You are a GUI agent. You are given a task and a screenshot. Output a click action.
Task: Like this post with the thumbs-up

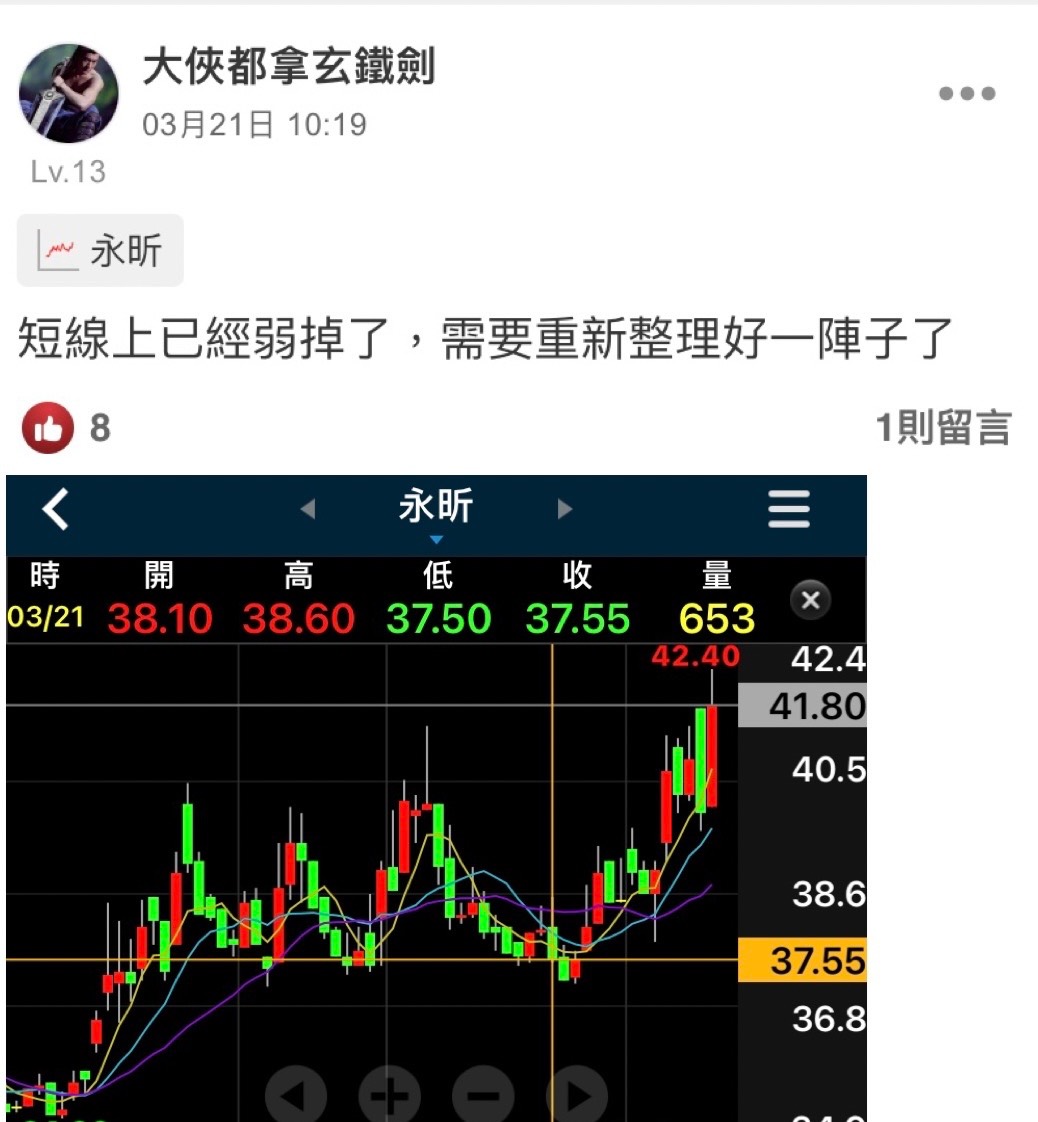pos(48,428)
